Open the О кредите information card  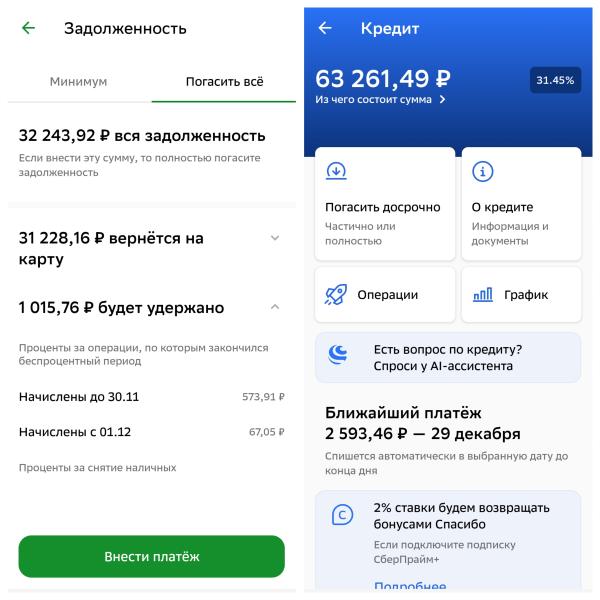[520, 204]
